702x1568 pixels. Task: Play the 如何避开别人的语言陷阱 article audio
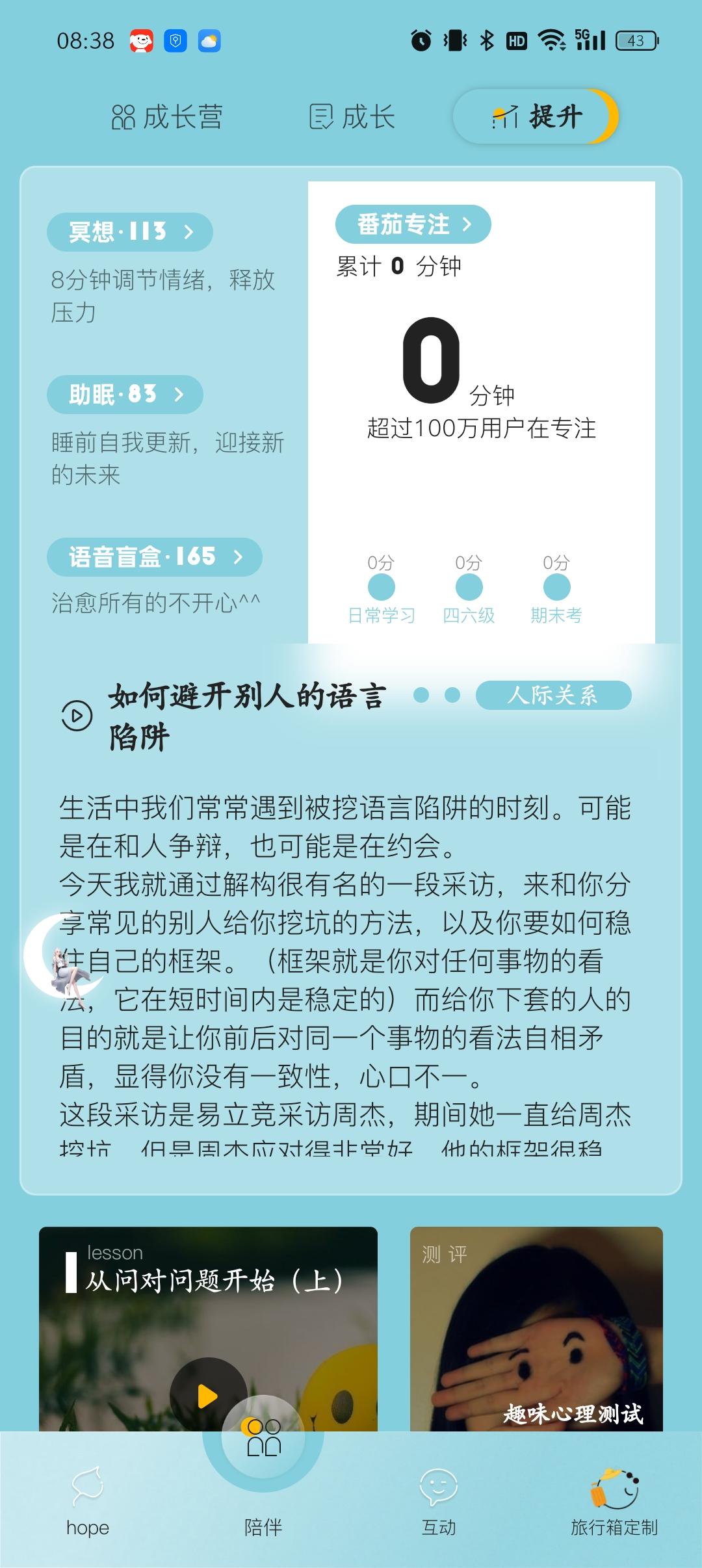click(x=77, y=716)
